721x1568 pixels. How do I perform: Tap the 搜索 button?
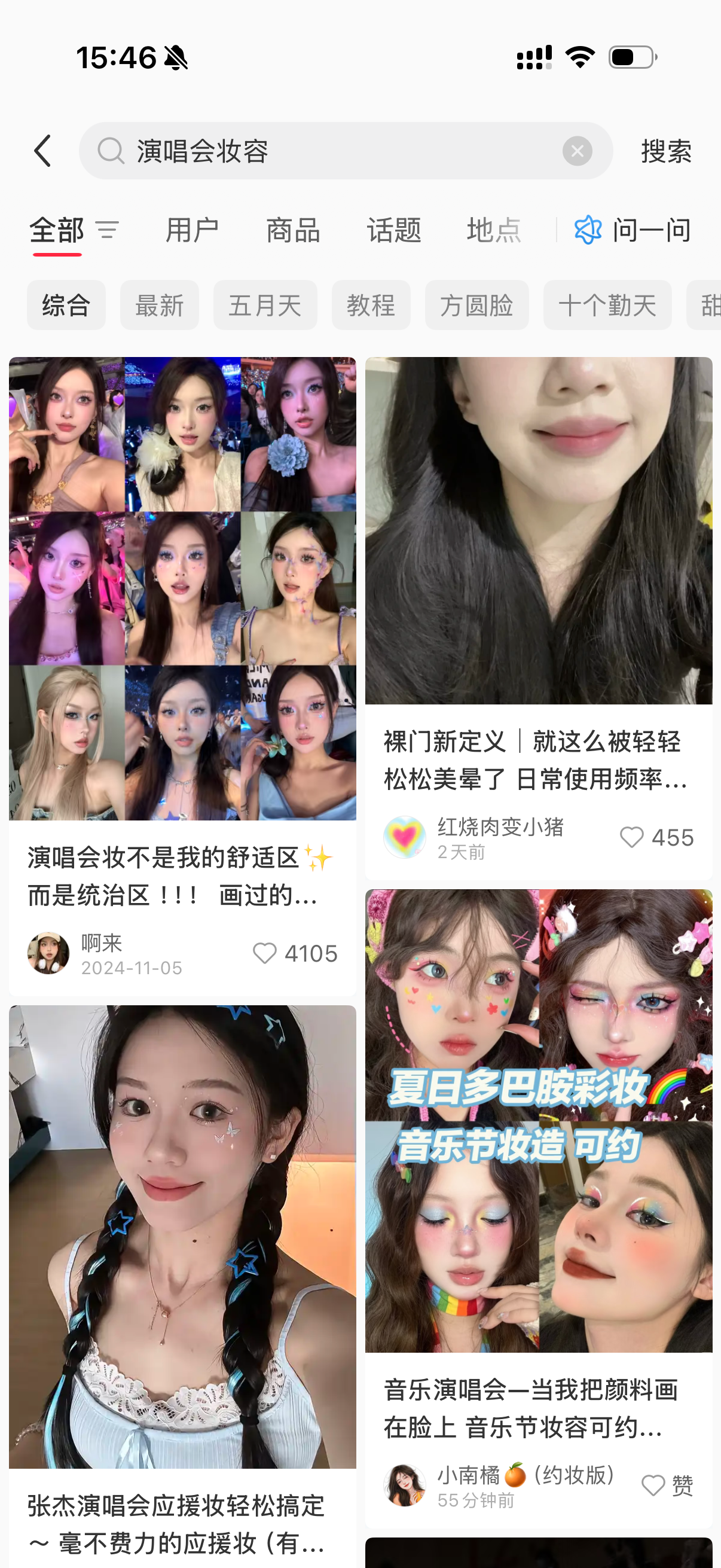pyautogui.click(x=666, y=151)
